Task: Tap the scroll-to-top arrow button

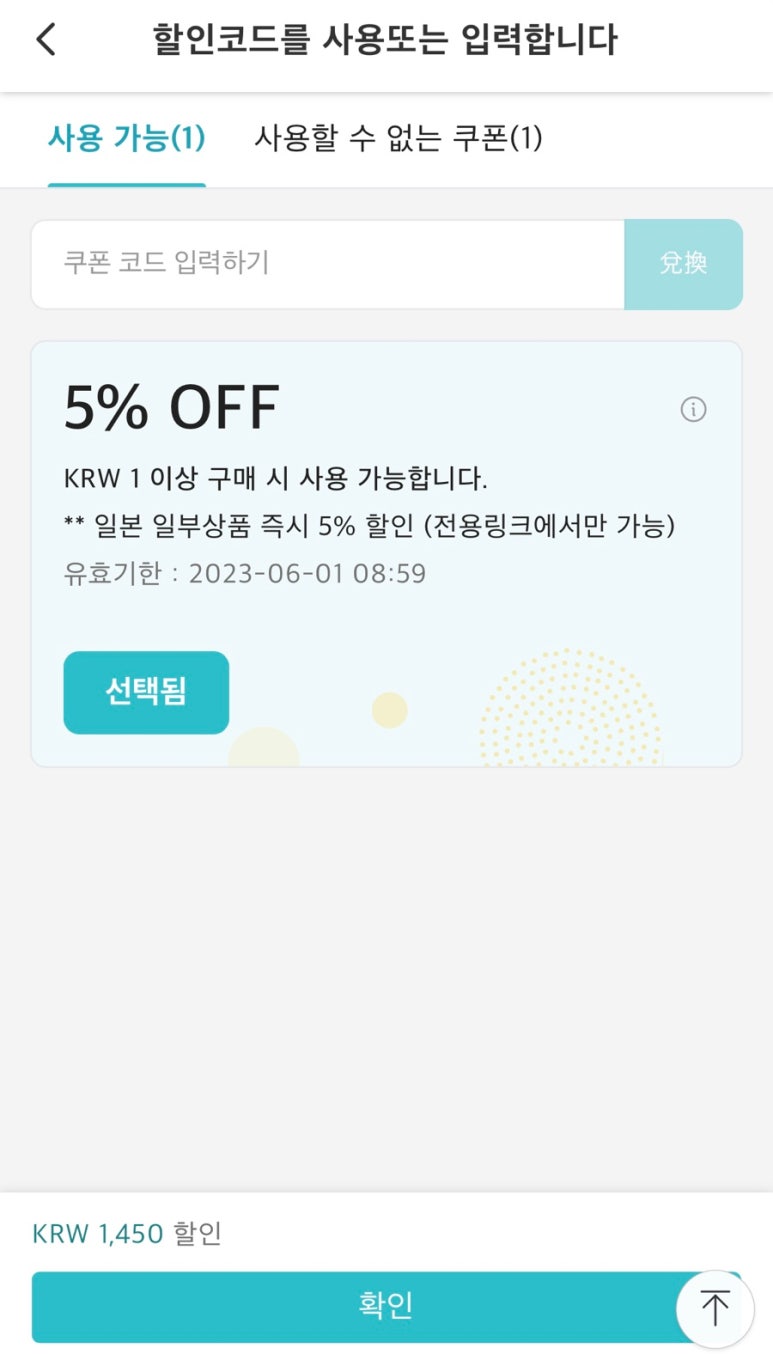Action: tap(715, 1308)
